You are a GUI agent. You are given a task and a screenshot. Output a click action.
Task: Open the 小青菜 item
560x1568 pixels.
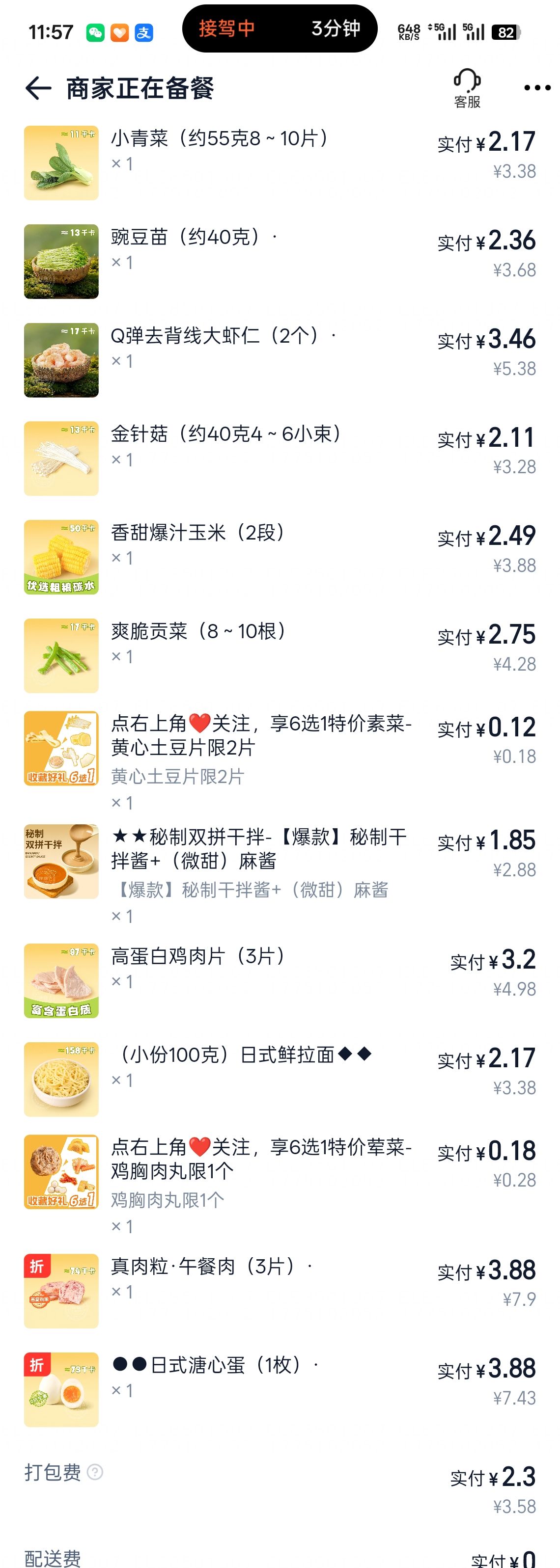coord(220,139)
